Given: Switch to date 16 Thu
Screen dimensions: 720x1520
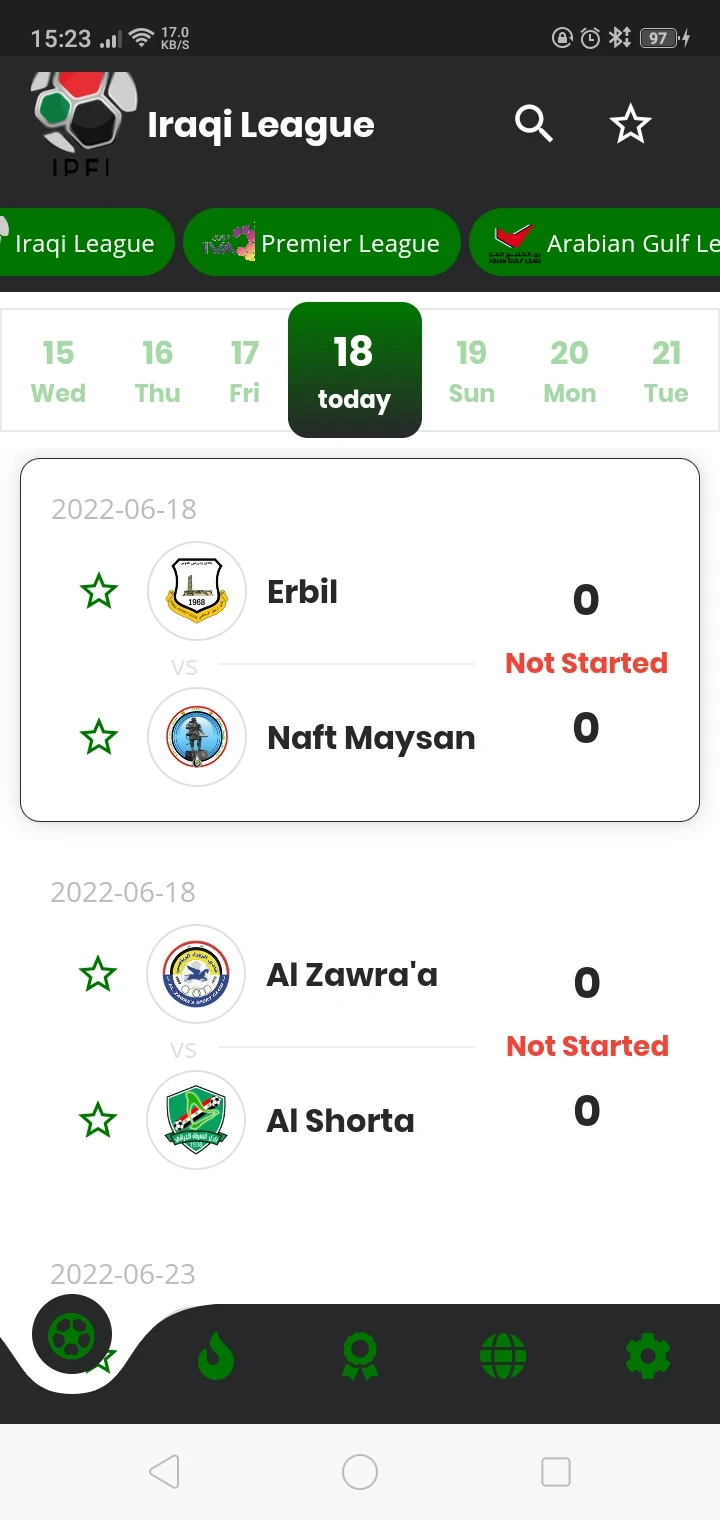Looking at the screenshot, I should click(x=158, y=371).
